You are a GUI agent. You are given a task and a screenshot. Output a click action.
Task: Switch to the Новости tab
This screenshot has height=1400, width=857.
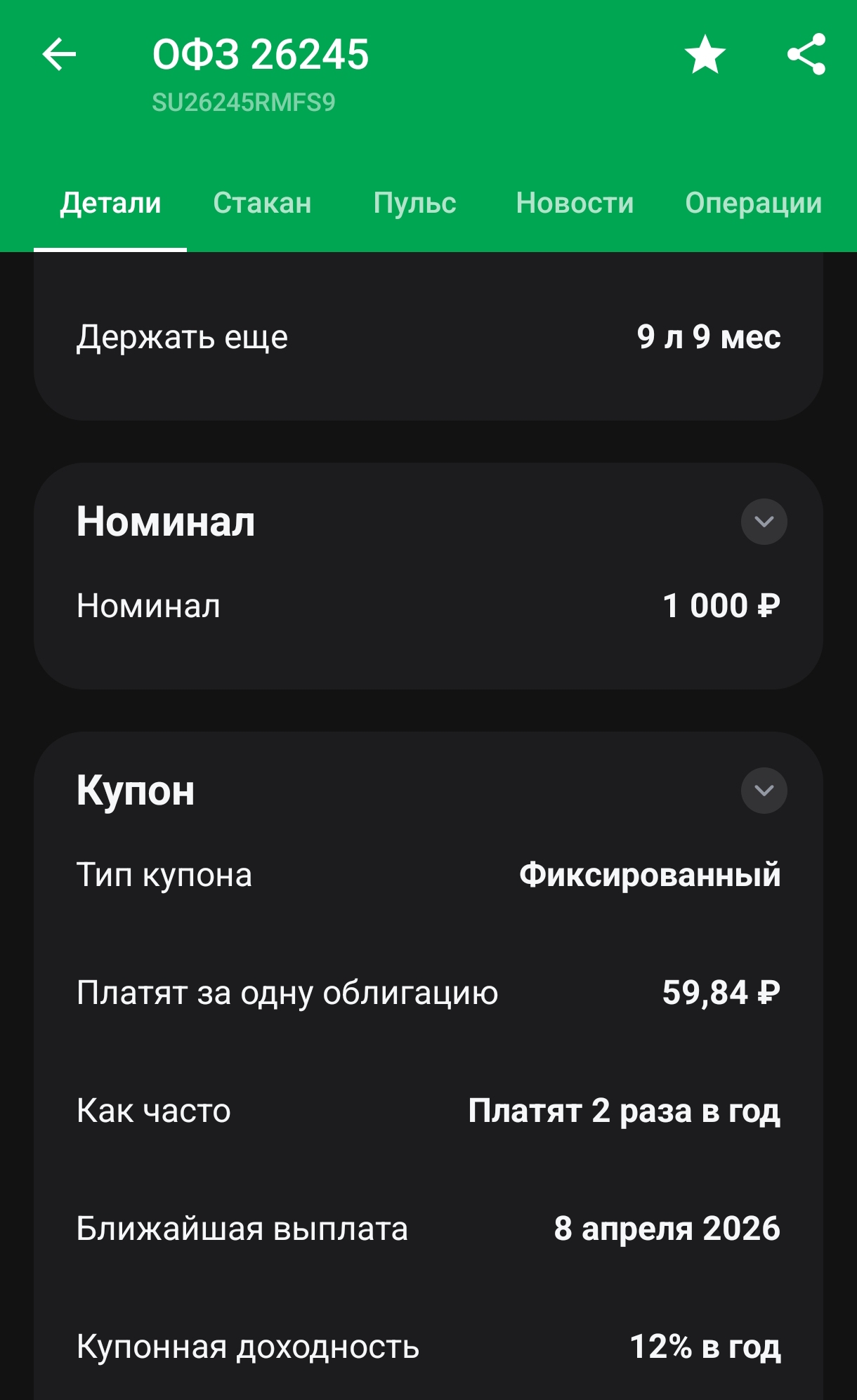tap(575, 203)
